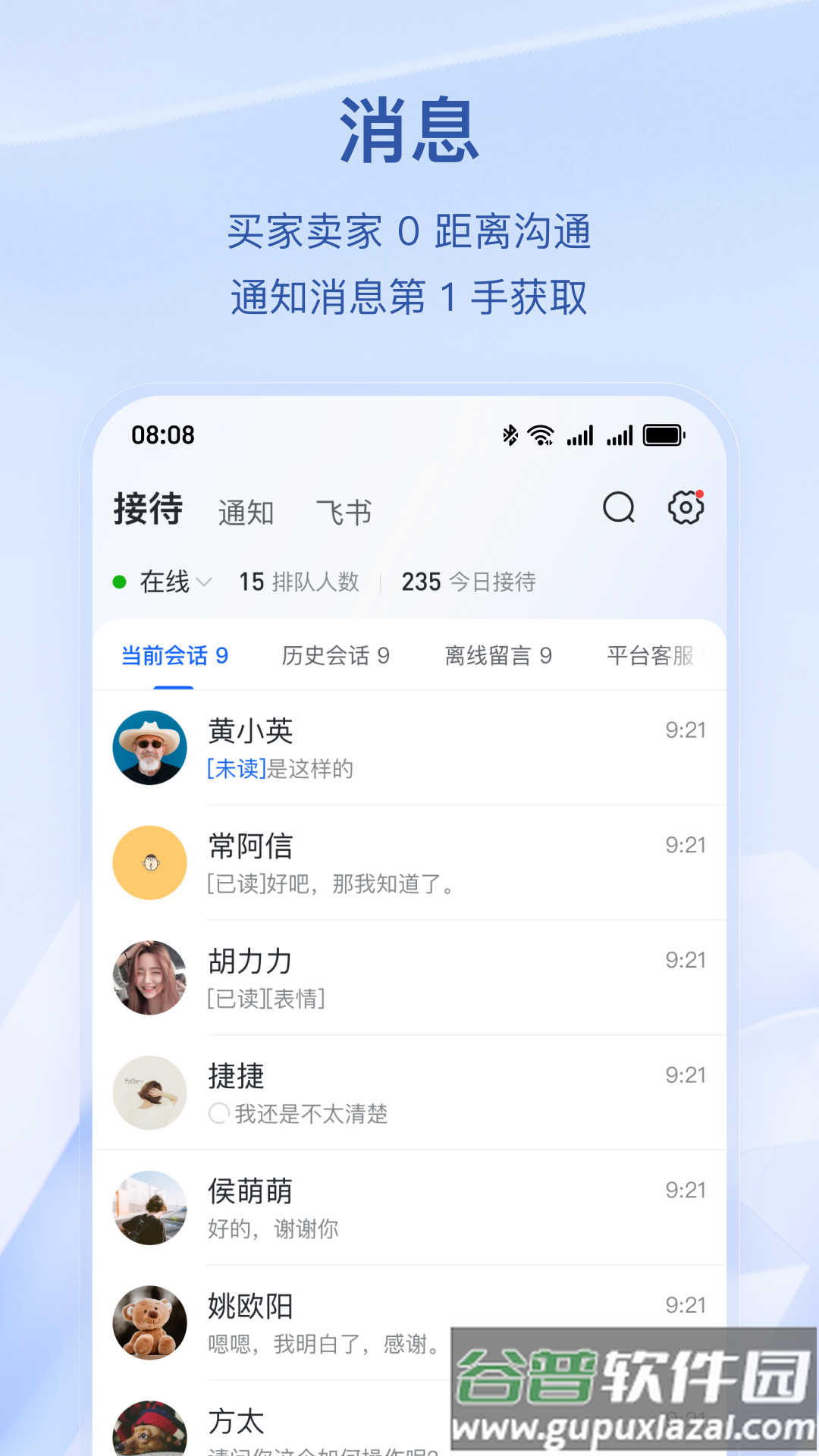The width and height of the screenshot is (819, 1456).
Task: Open the settings gear
Action: pyautogui.click(x=685, y=507)
